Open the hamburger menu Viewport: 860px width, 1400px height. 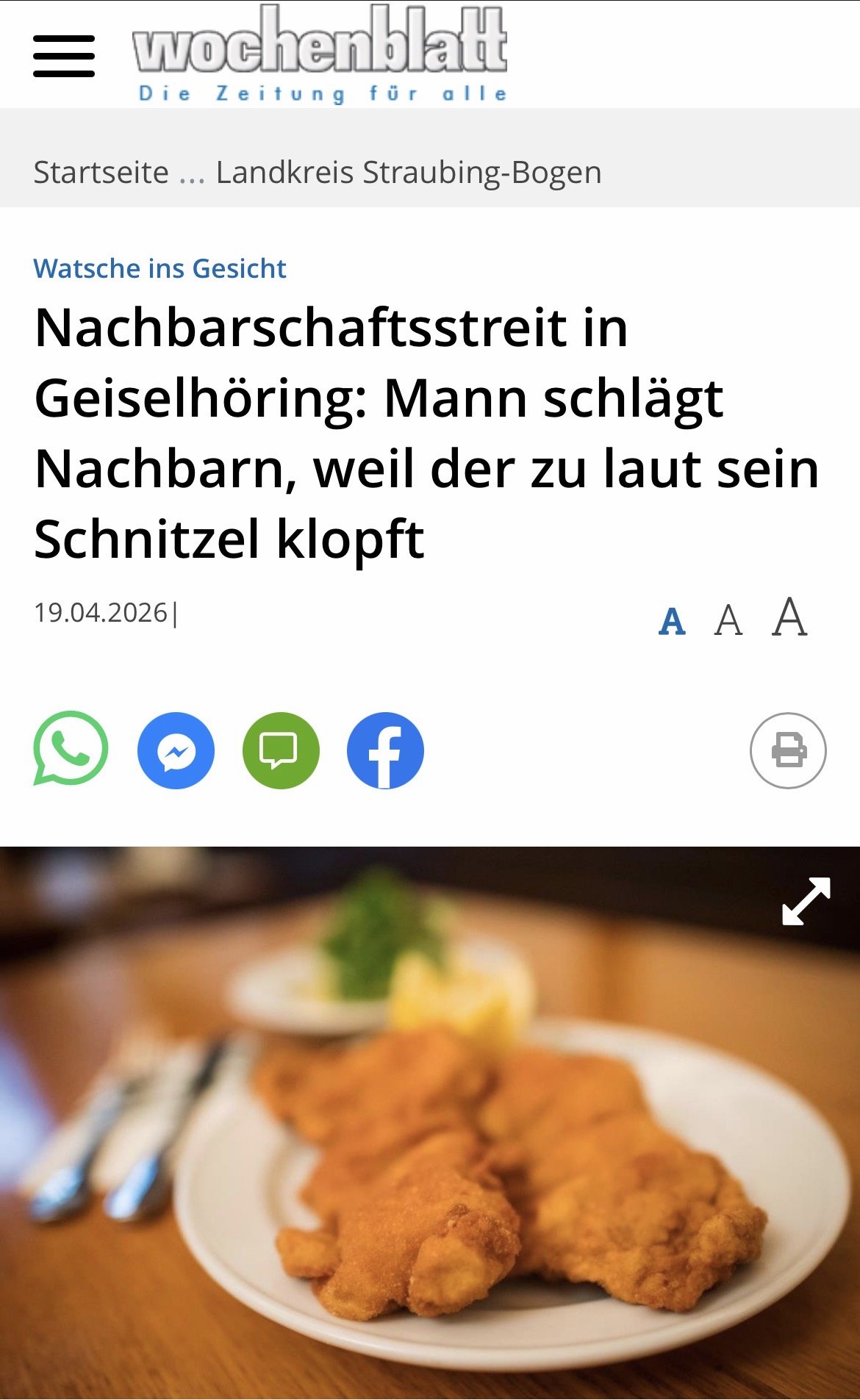click(64, 56)
